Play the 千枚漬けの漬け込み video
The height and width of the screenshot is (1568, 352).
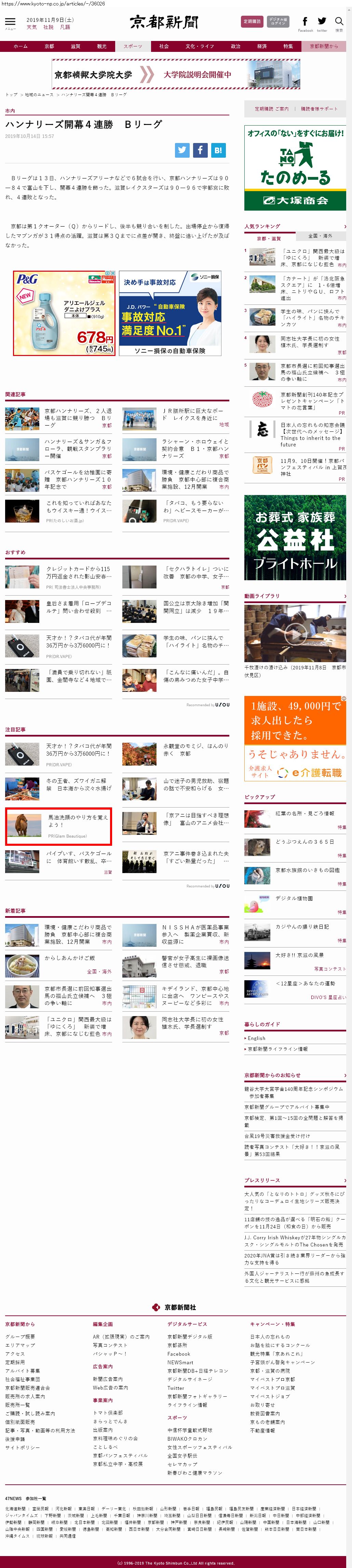coord(295,633)
